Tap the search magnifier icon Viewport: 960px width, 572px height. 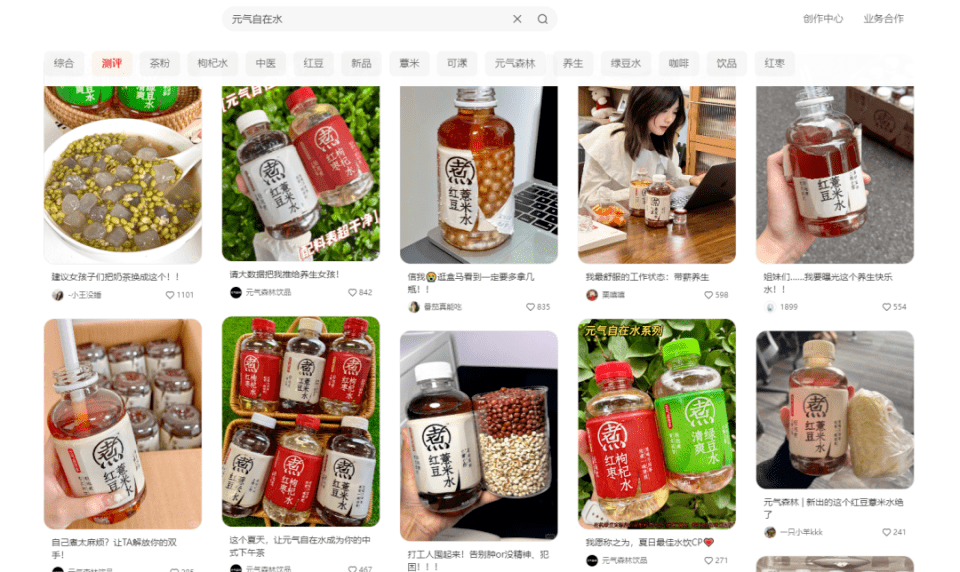[x=542, y=19]
